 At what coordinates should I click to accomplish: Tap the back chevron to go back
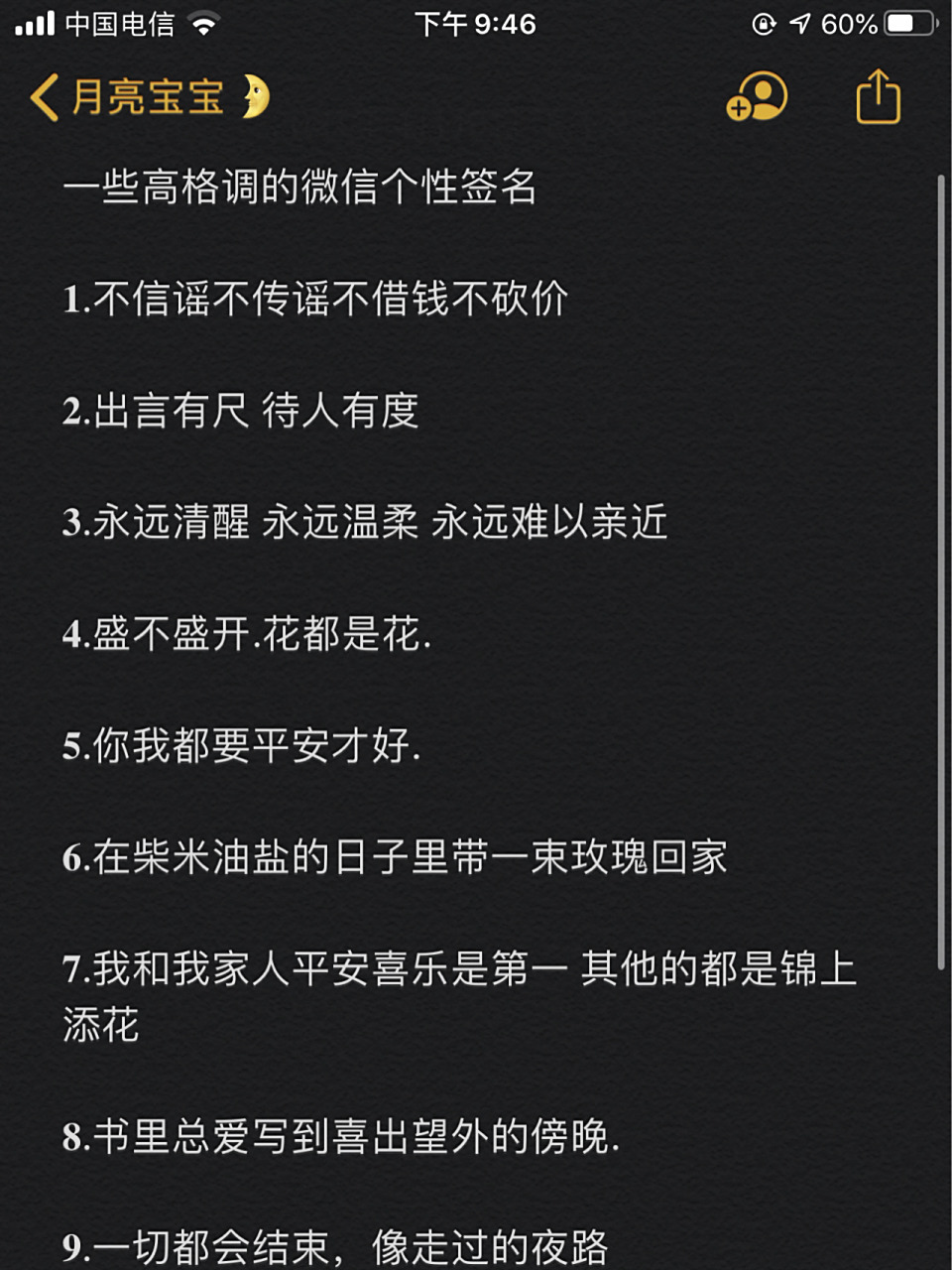[42, 97]
